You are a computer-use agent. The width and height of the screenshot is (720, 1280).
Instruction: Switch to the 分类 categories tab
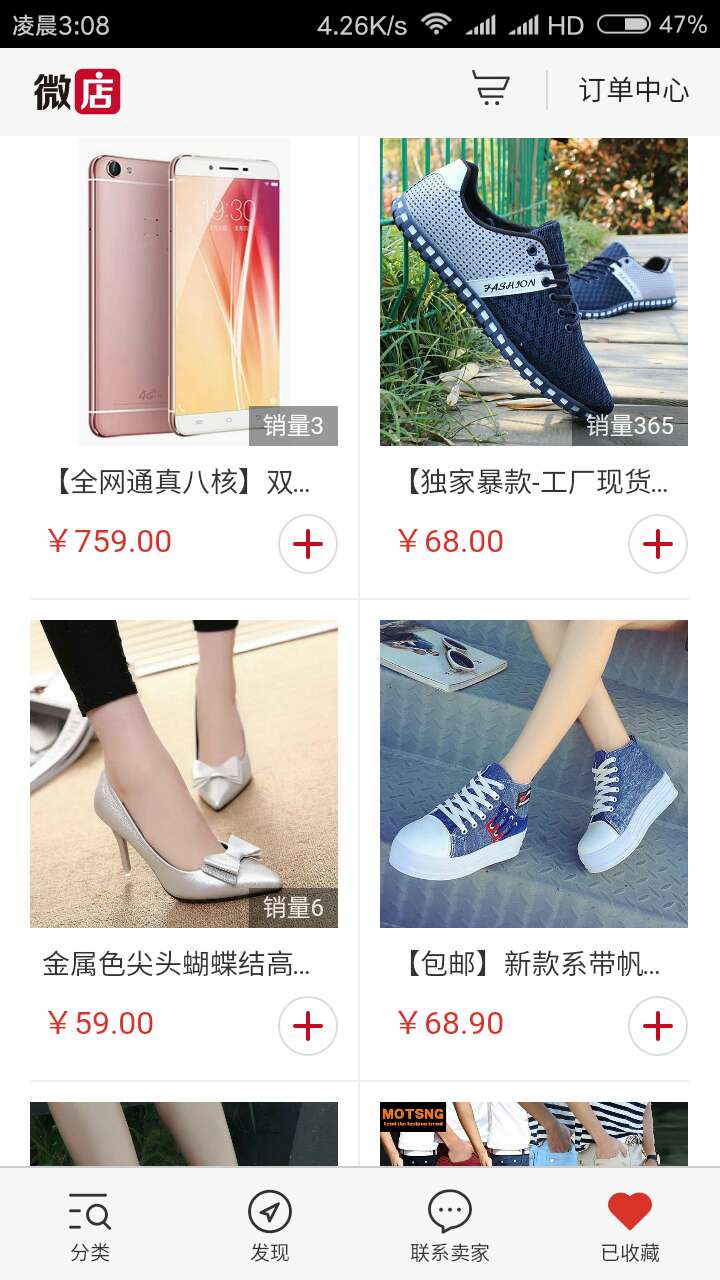point(90,1226)
